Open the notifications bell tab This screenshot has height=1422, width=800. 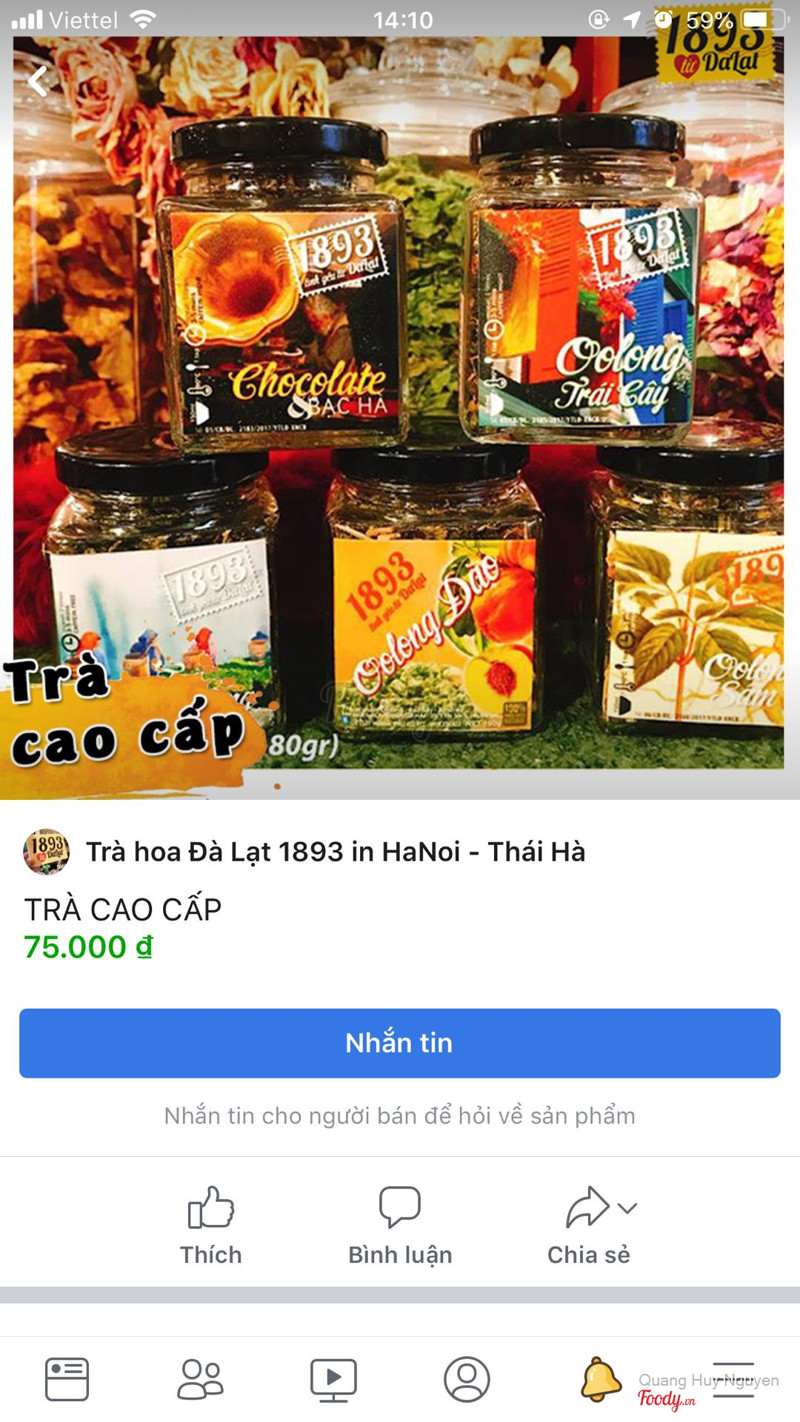click(x=600, y=1380)
